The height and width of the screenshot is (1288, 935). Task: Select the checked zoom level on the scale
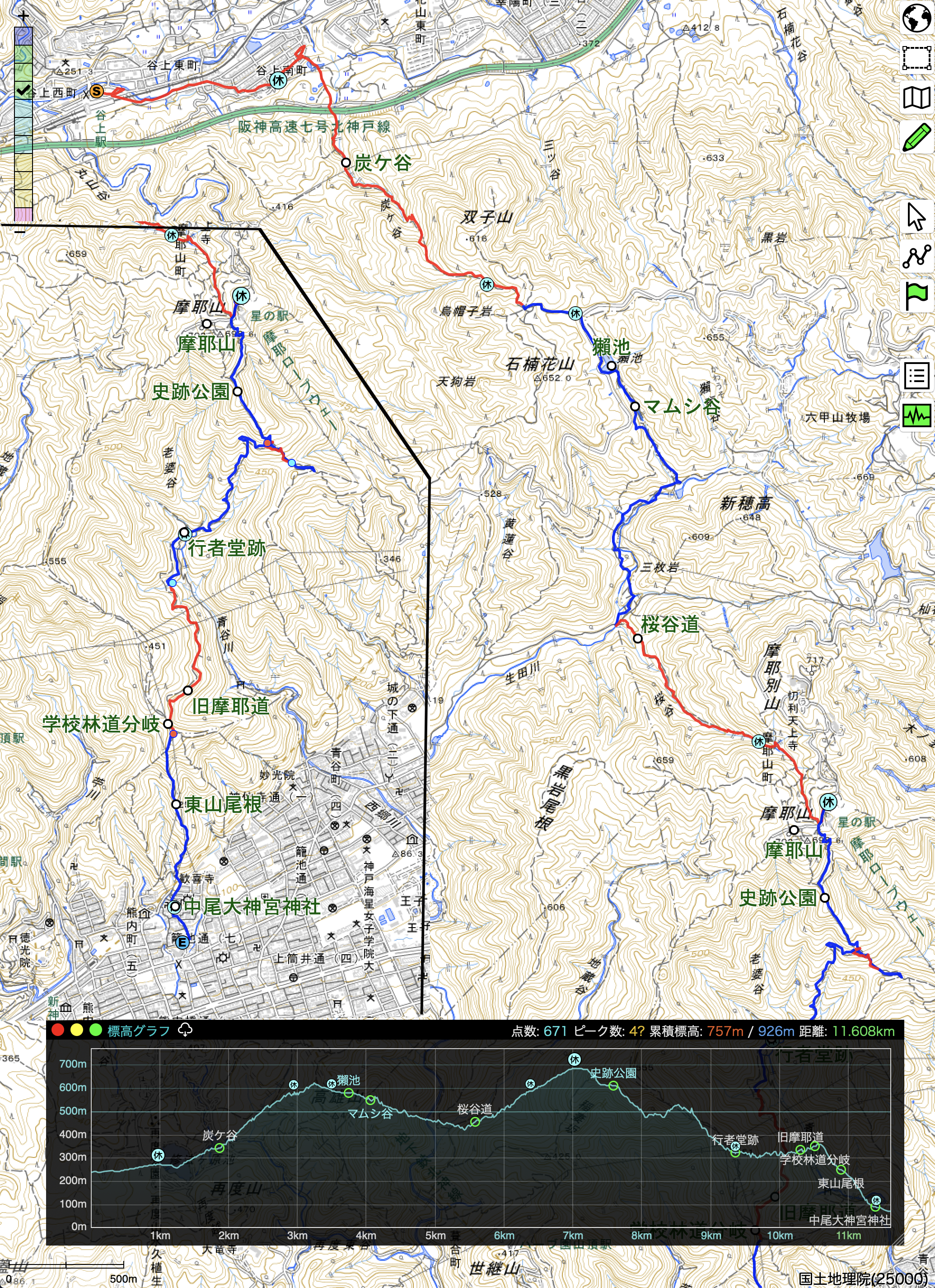click(x=23, y=90)
